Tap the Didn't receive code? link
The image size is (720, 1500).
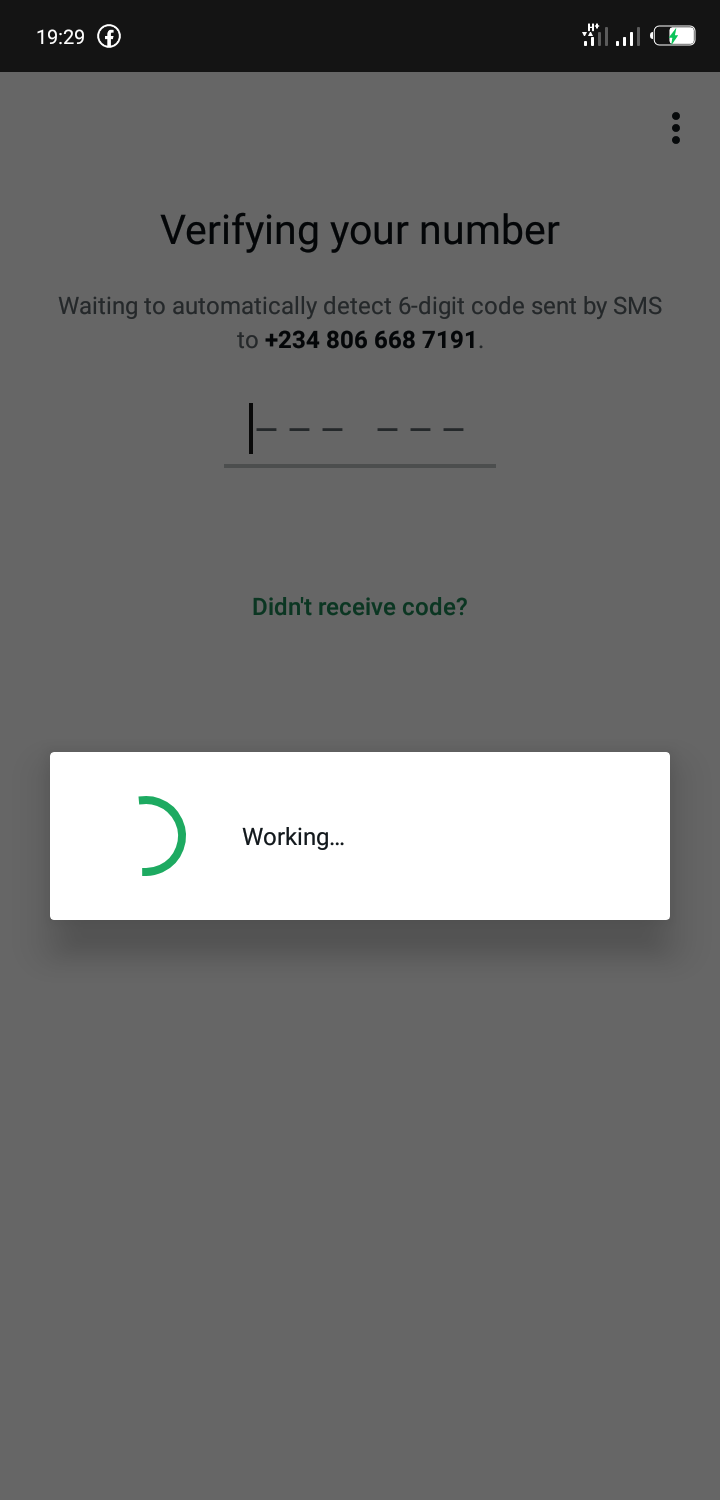click(360, 607)
